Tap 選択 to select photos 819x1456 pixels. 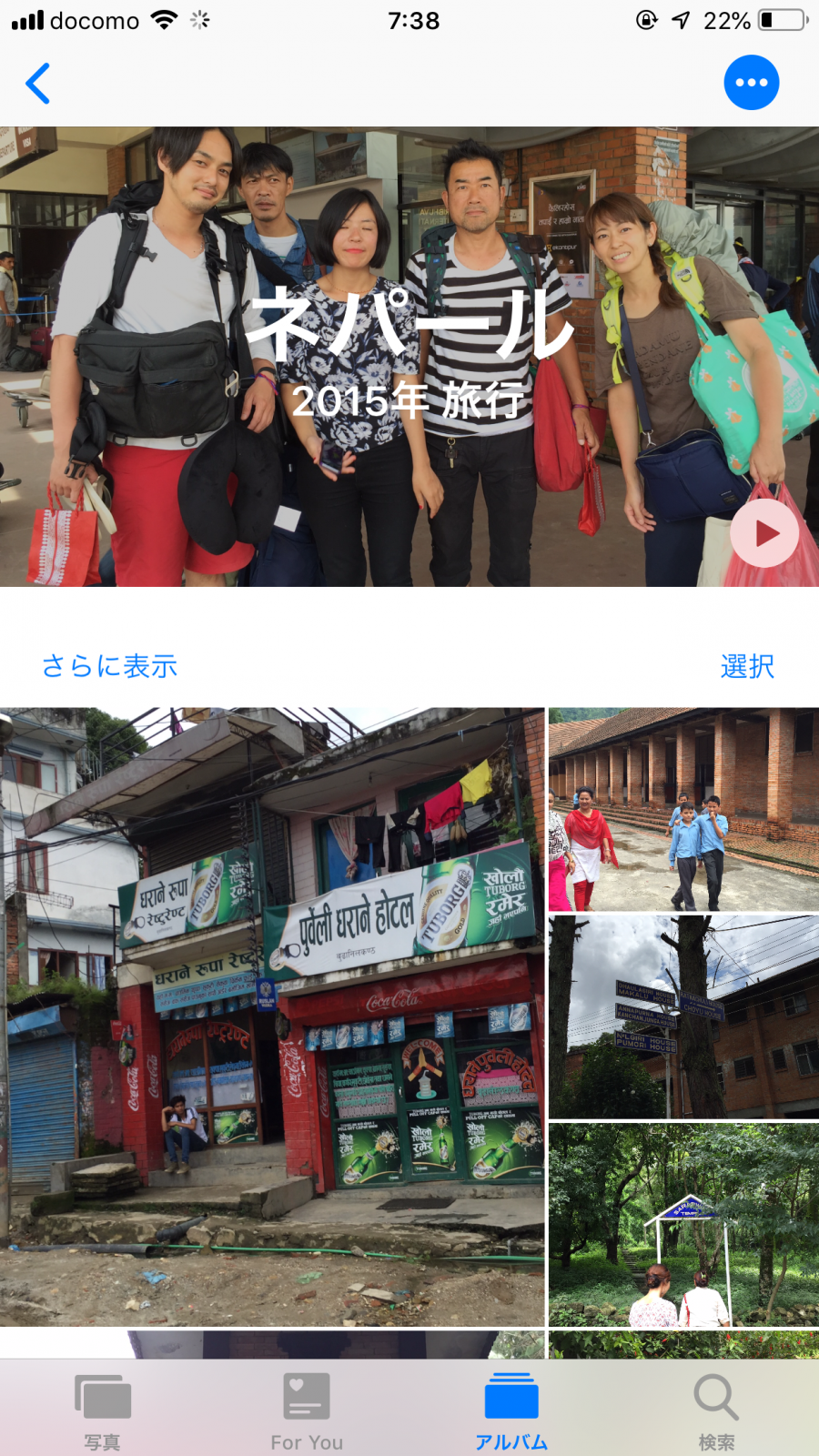pos(747,666)
